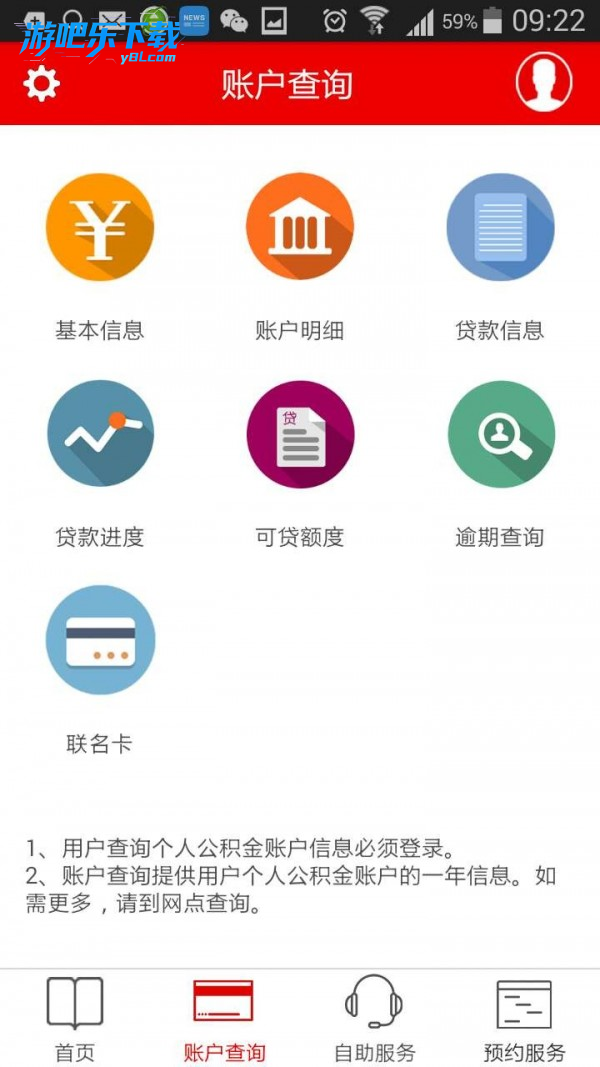Select the 账户查询 tab
600x1067 pixels.
pyautogui.click(x=224, y=1019)
